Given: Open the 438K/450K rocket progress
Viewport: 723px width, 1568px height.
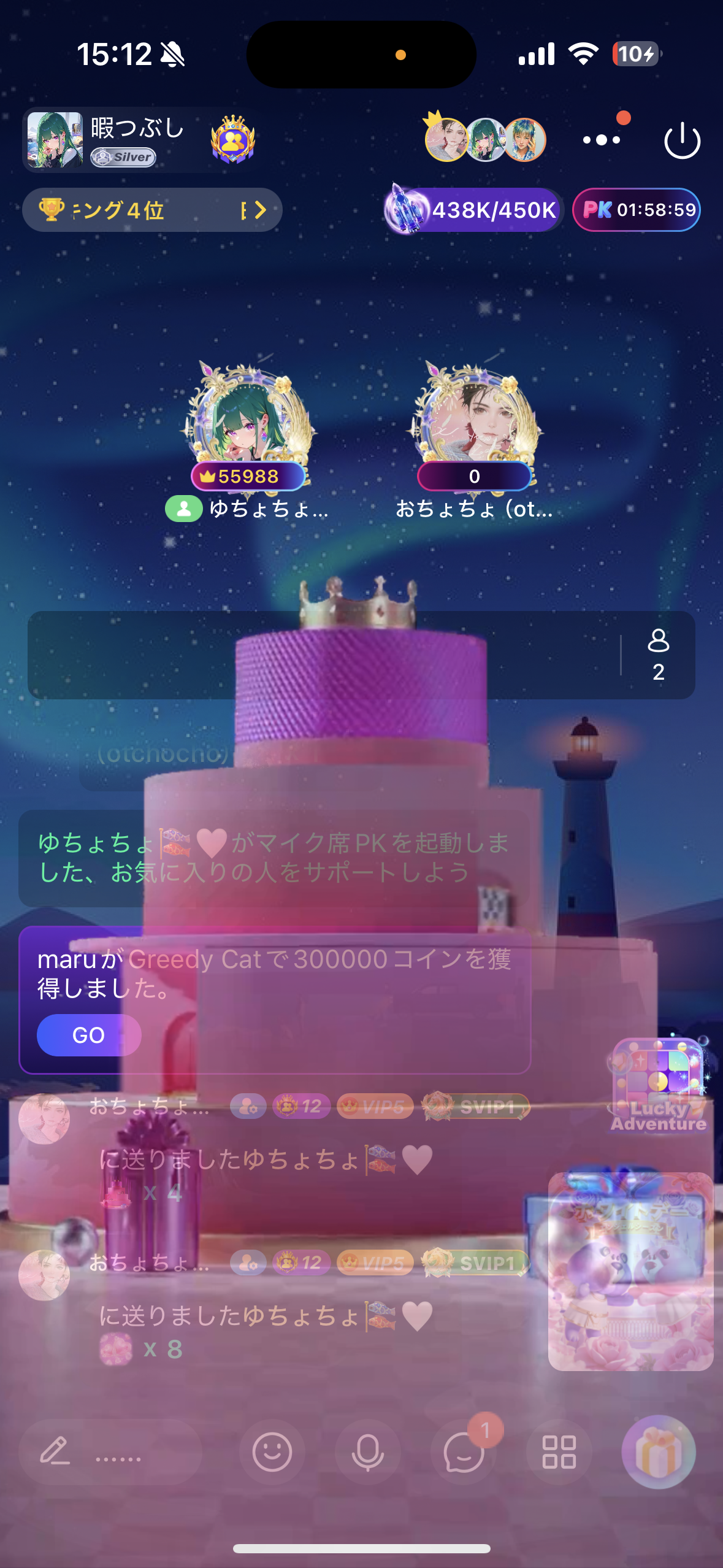Looking at the screenshot, I should pyautogui.click(x=473, y=210).
